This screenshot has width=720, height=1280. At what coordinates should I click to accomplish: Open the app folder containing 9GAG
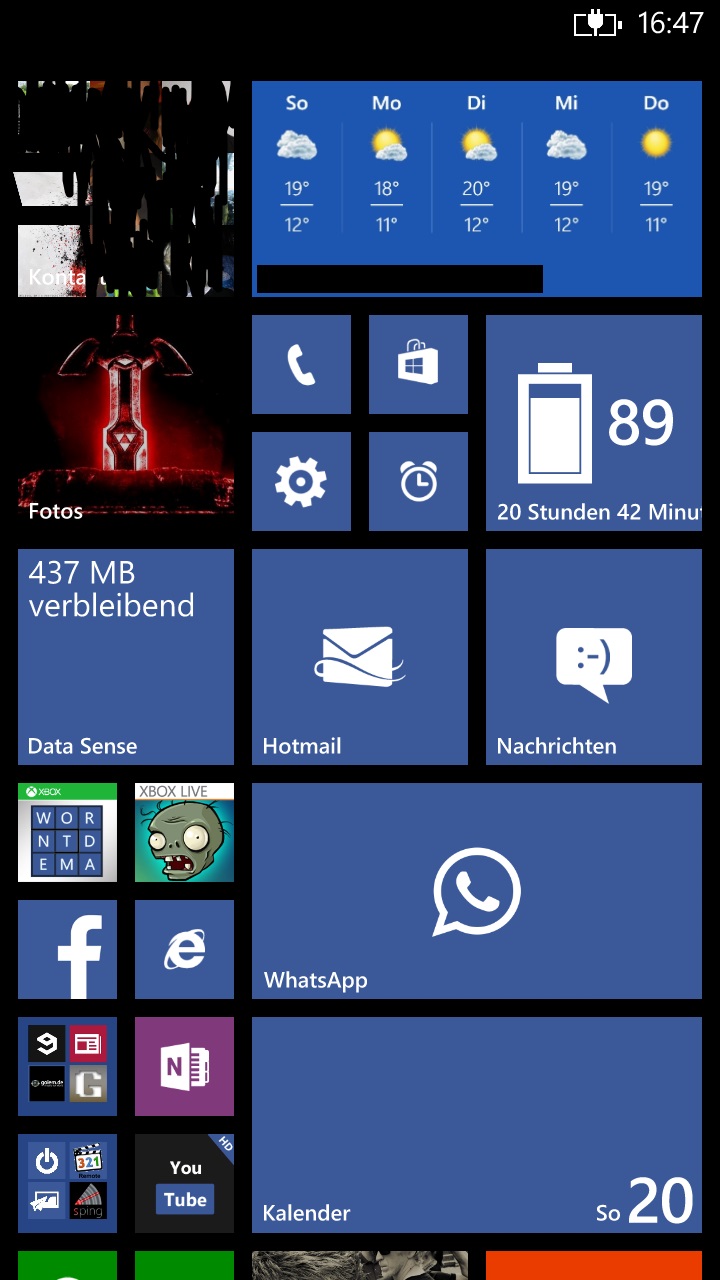[x=67, y=1066]
